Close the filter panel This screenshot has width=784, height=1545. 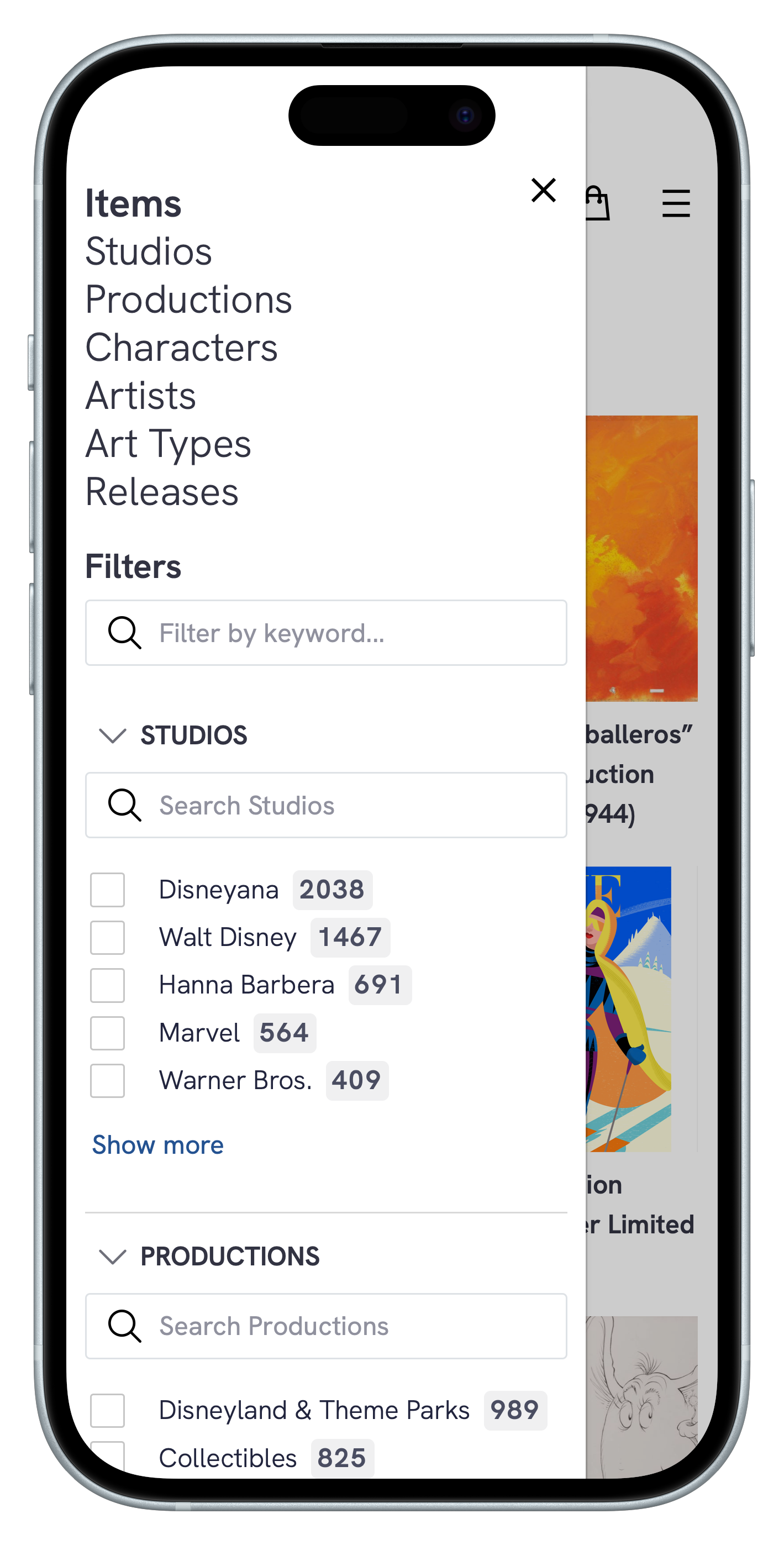[x=544, y=190]
